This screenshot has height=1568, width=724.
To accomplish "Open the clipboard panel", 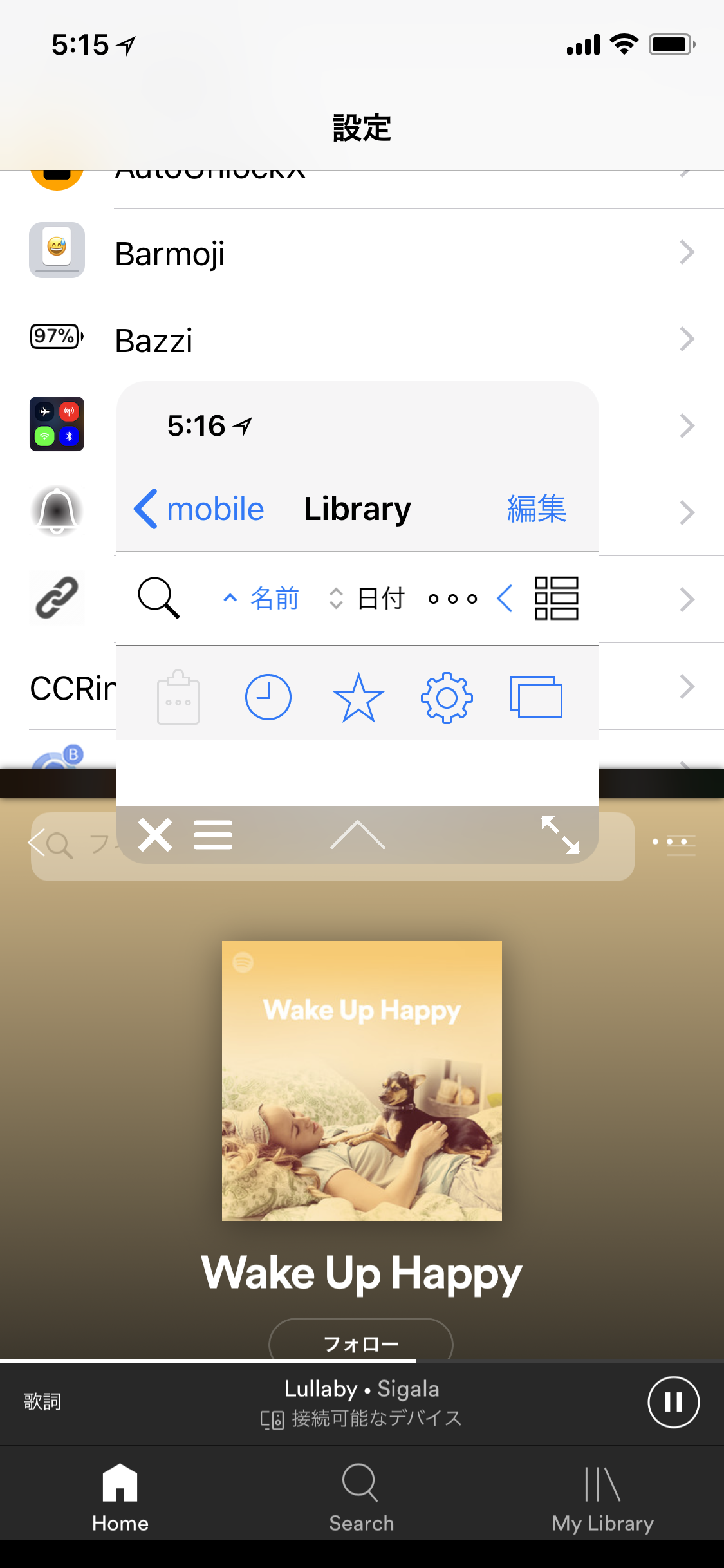I will [x=178, y=697].
